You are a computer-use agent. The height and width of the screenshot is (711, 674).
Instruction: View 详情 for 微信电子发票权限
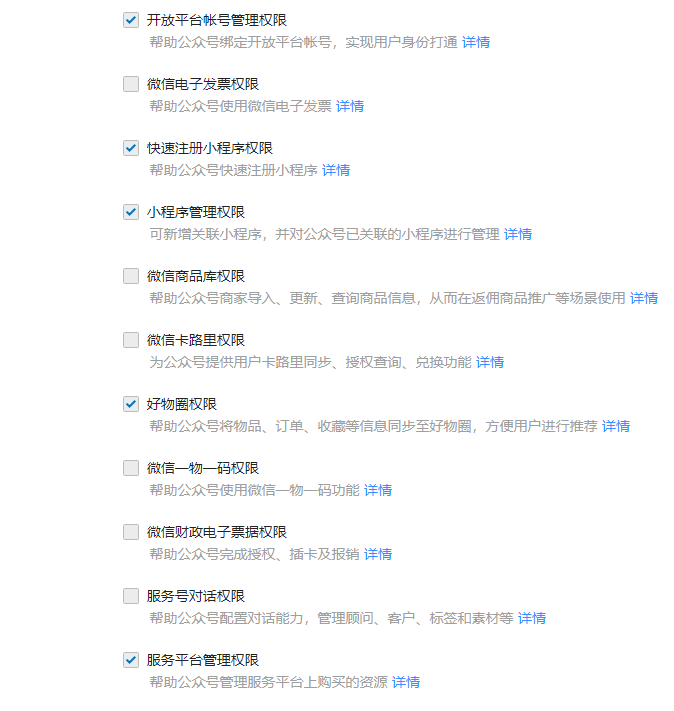pyautogui.click(x=350, y=106)
